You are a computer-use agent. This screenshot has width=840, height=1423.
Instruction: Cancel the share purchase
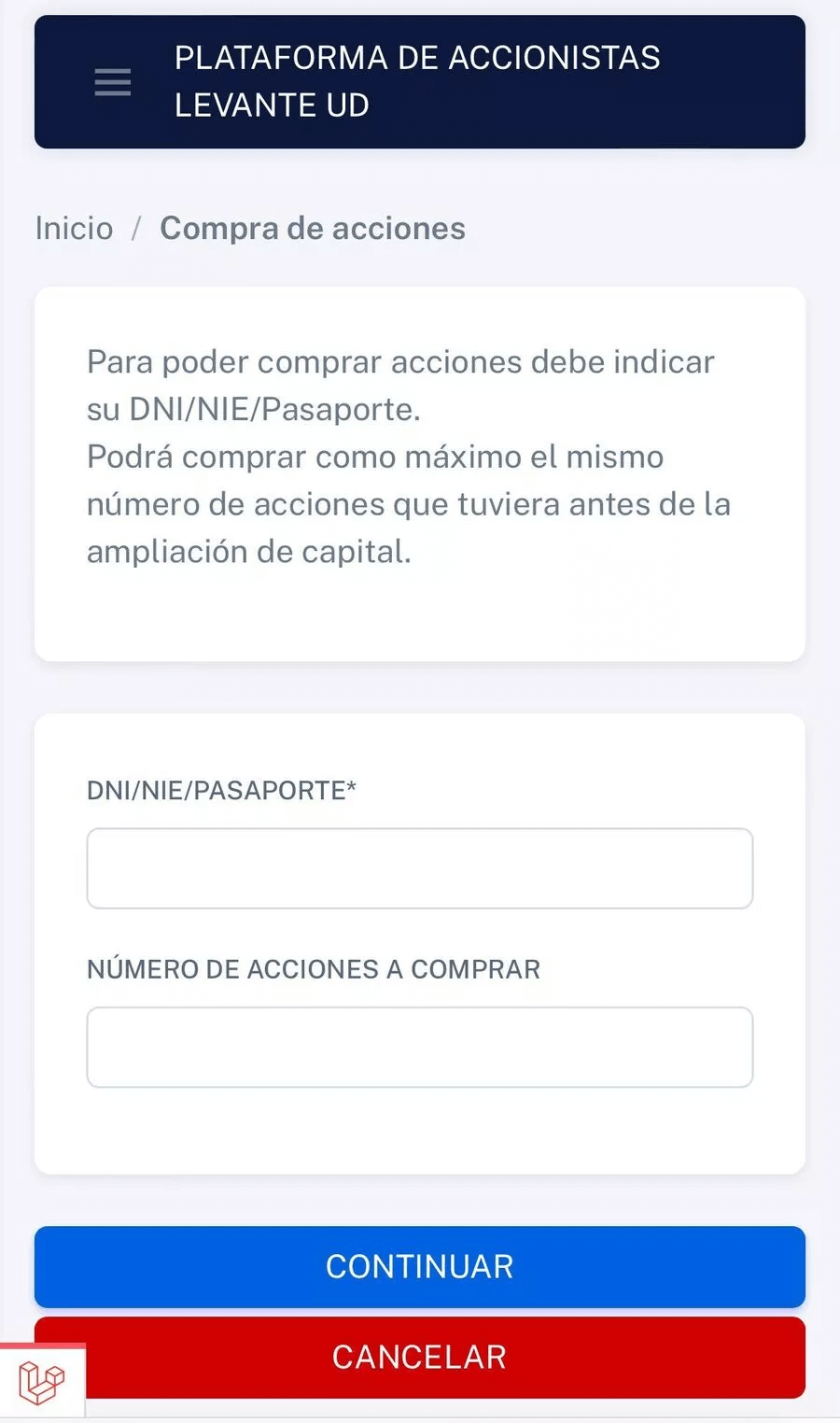click(x=420, y=1357)
